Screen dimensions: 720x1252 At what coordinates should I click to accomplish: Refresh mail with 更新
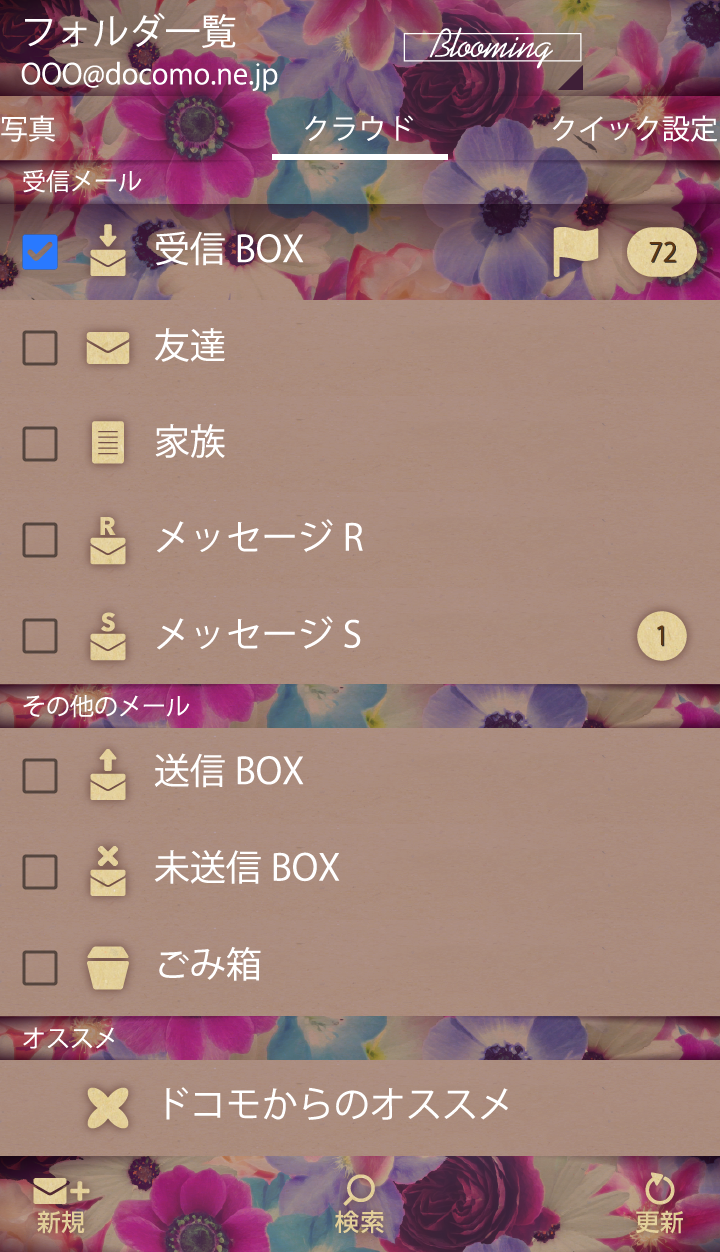(659, 1204)
